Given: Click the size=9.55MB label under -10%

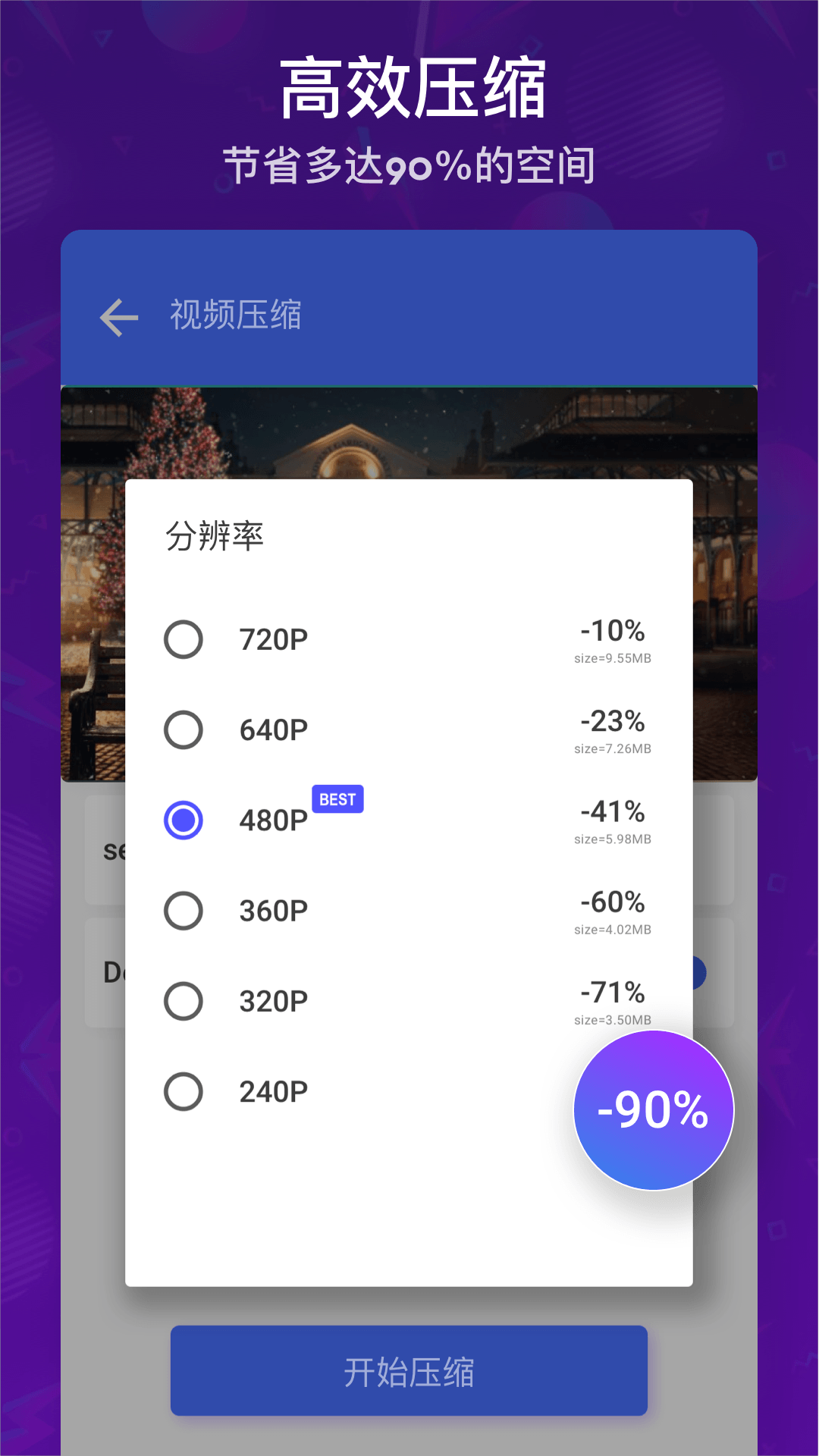Looking at the screenshot, I should (613, 659).
